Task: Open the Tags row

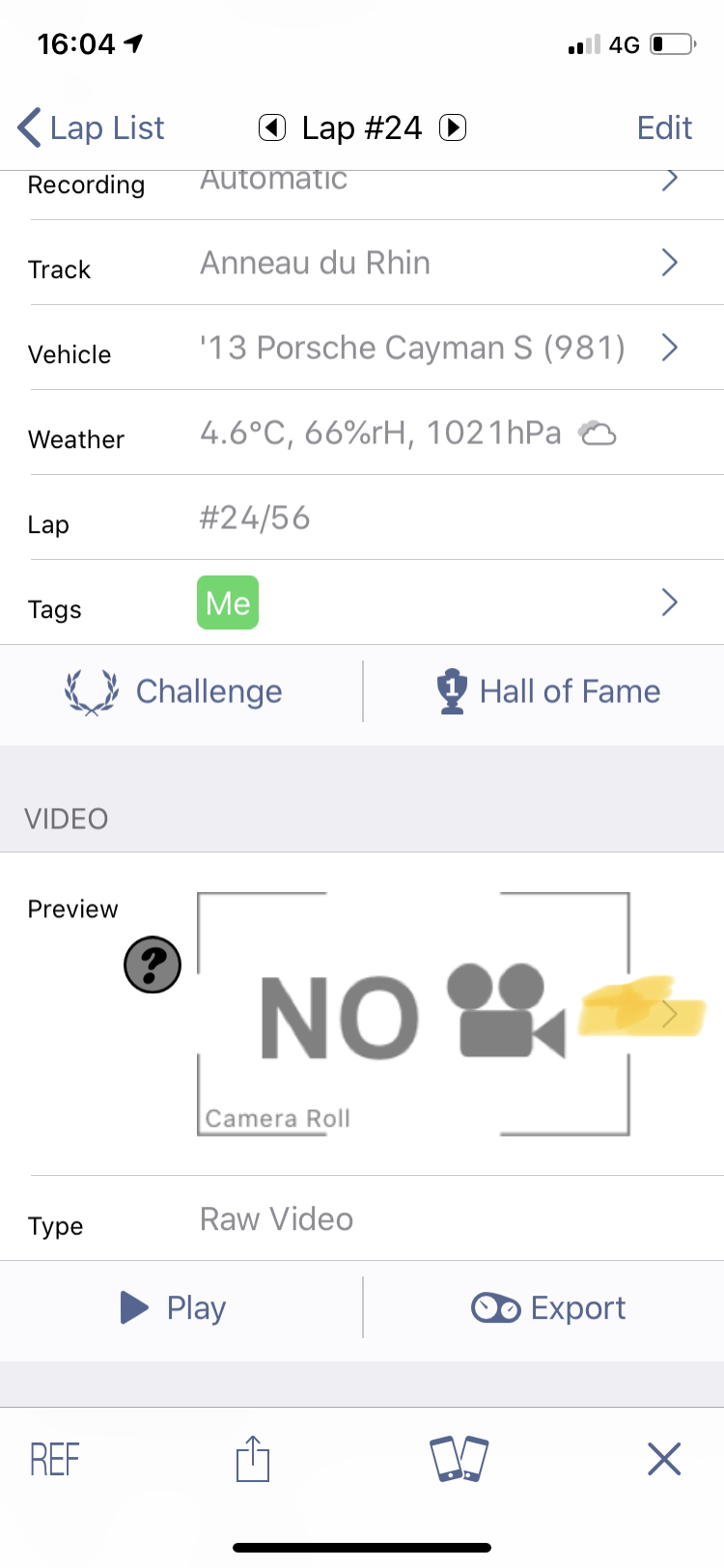Action: [376, 603]
